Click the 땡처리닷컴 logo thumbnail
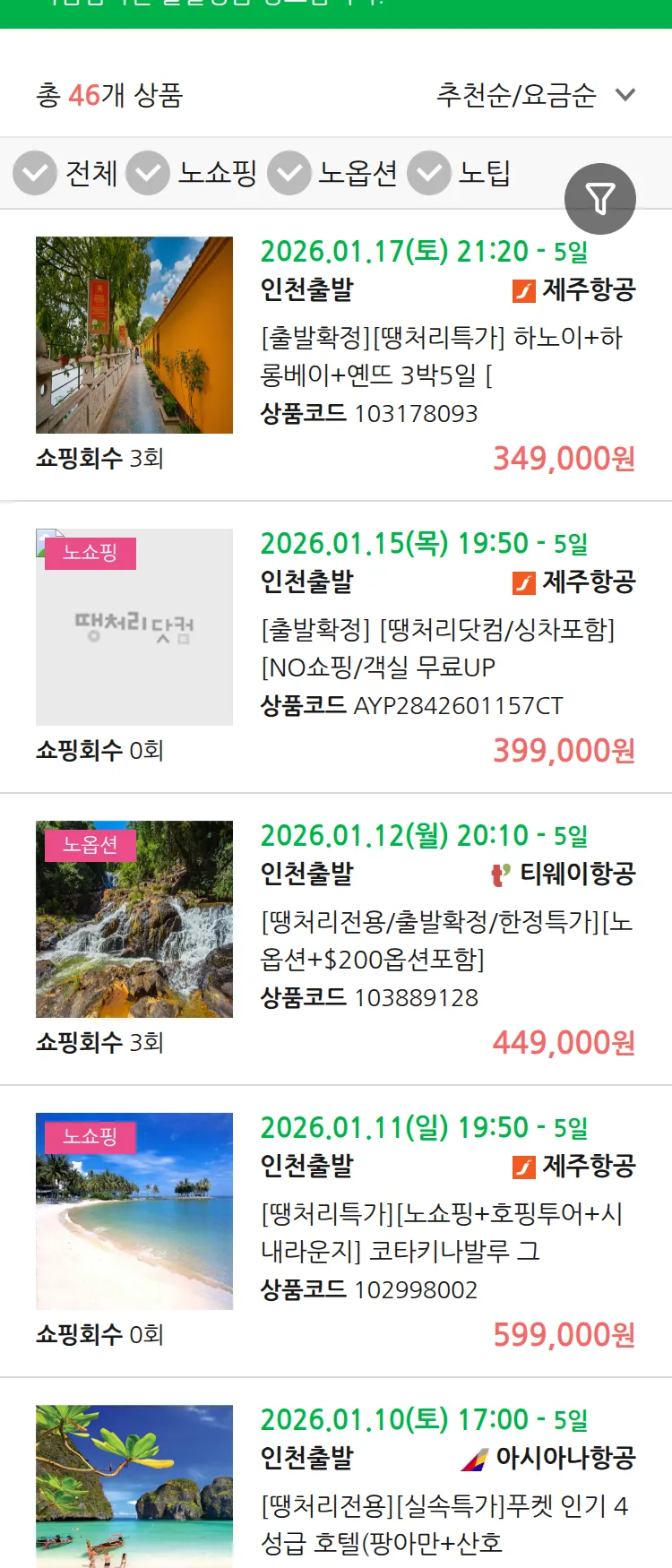The image size is (672, 1568). point(134,627)
